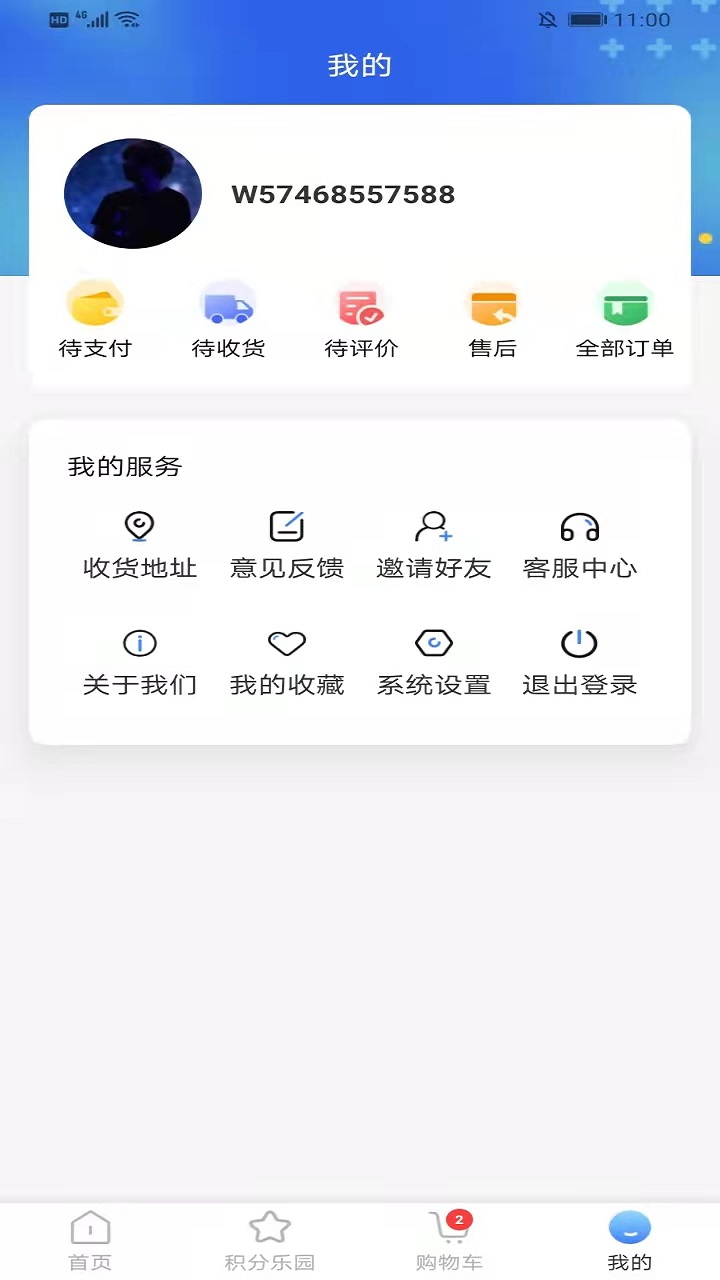Image resolution: width=720 pixels, height=1280 pixels.
Task: View 待评价 orders awaiting review
Action: coord(361,318)
